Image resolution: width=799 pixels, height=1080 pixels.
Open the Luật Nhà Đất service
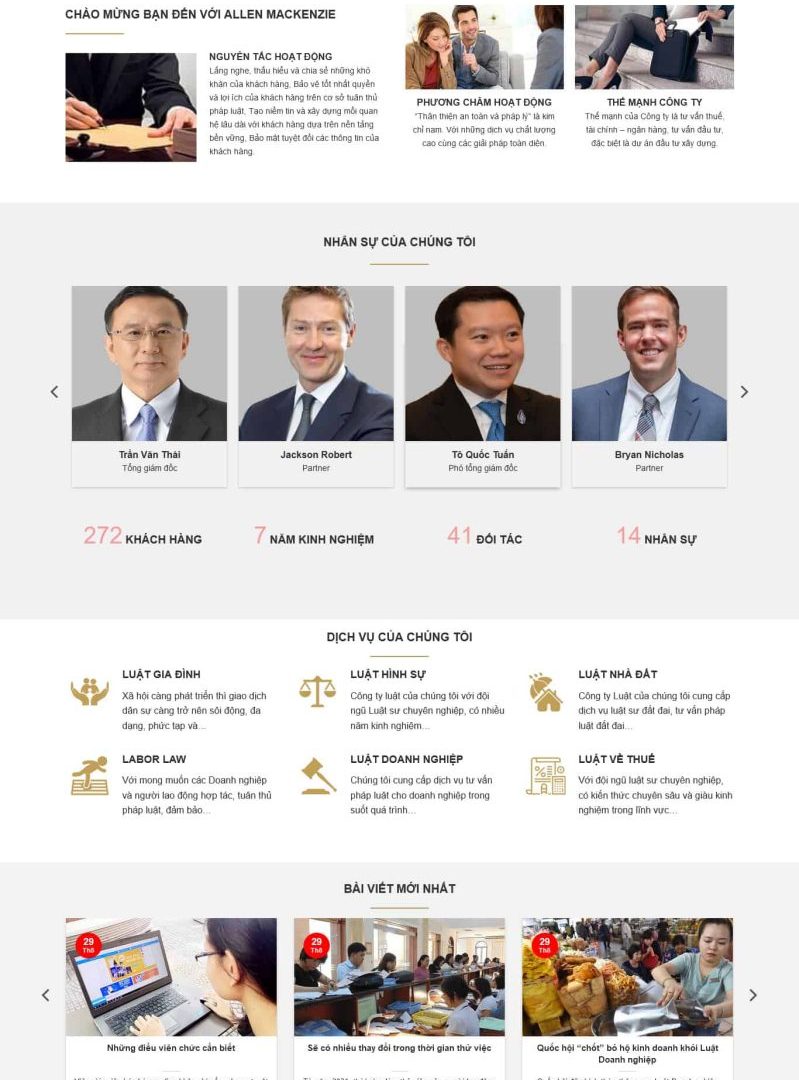tap(617, 674)
